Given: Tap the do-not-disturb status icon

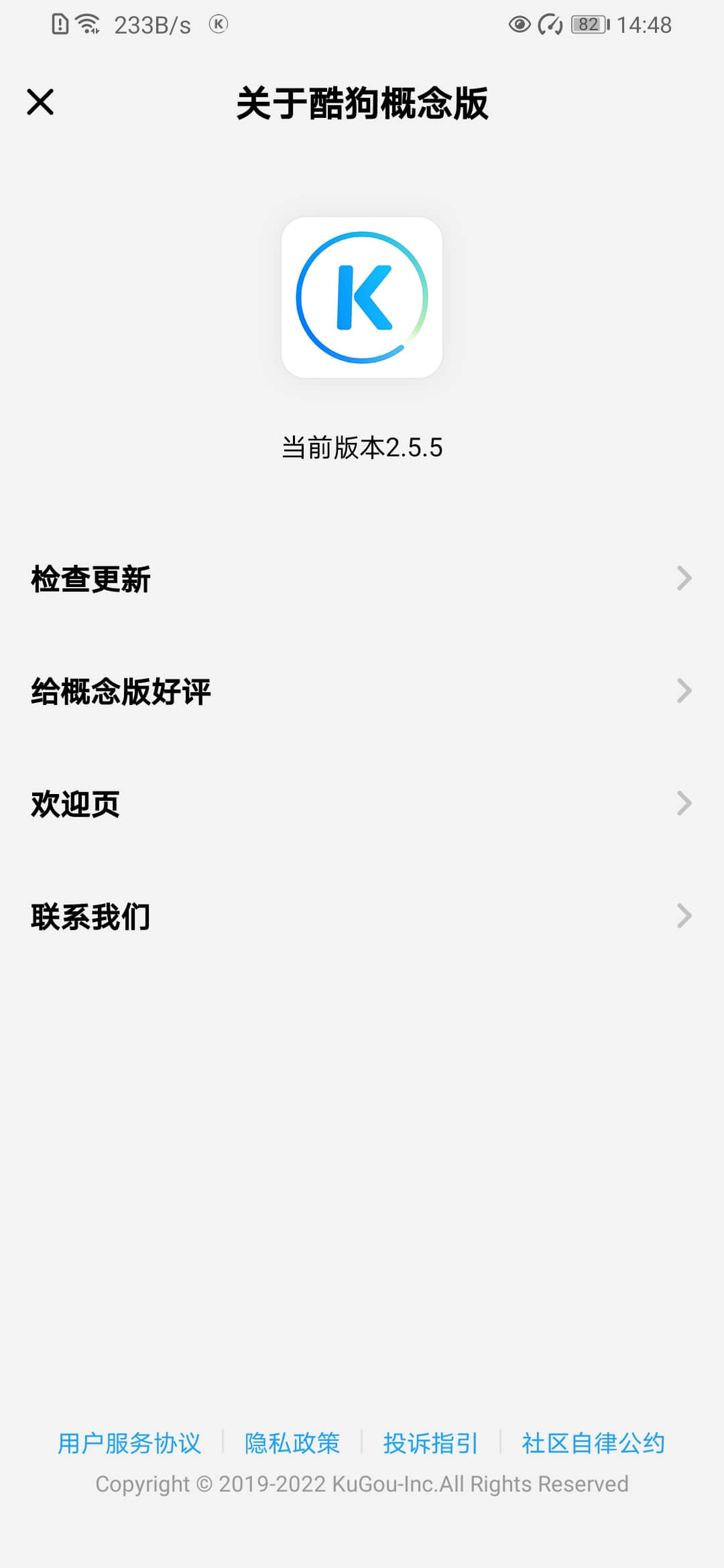Looking at the screenshot, I should coord(550,24).
